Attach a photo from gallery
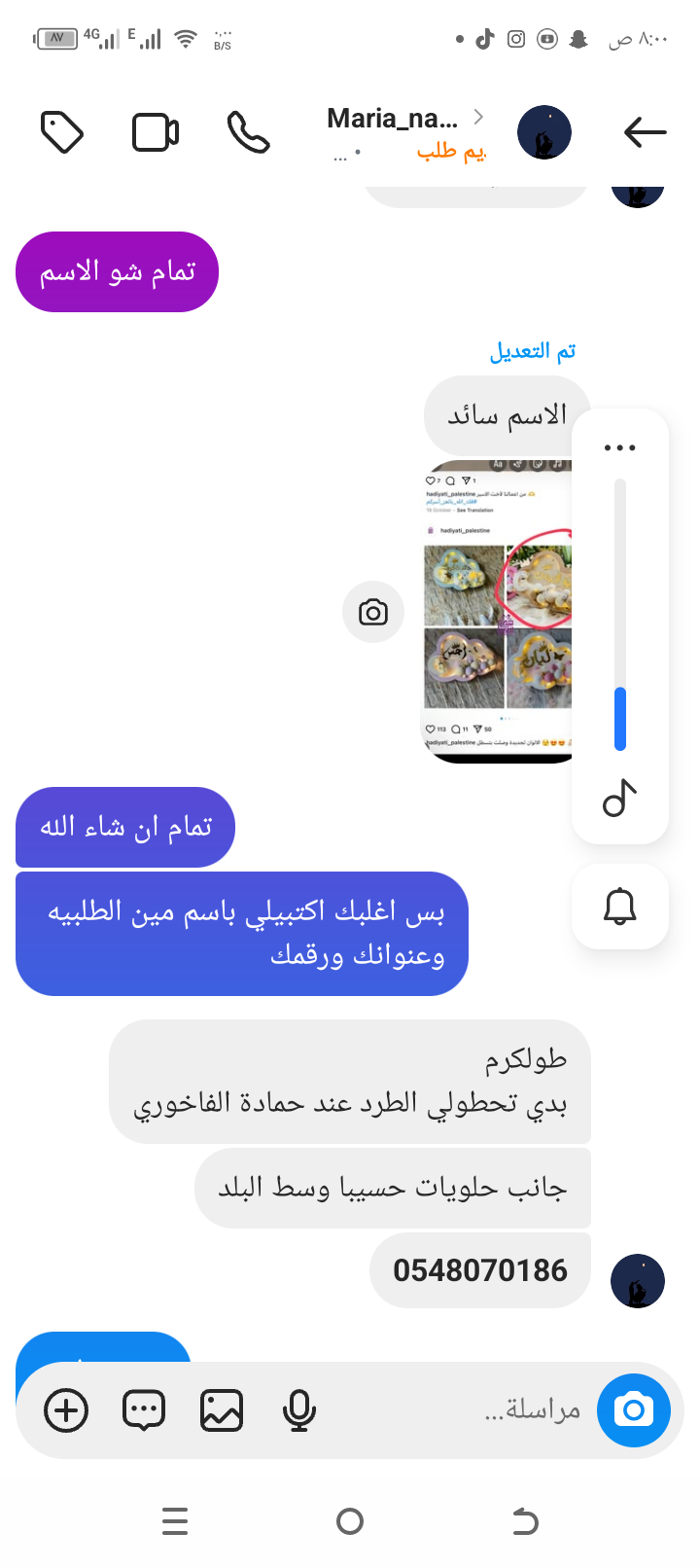This screenshot has height=1568, width=700. [x=222, y=1409]
